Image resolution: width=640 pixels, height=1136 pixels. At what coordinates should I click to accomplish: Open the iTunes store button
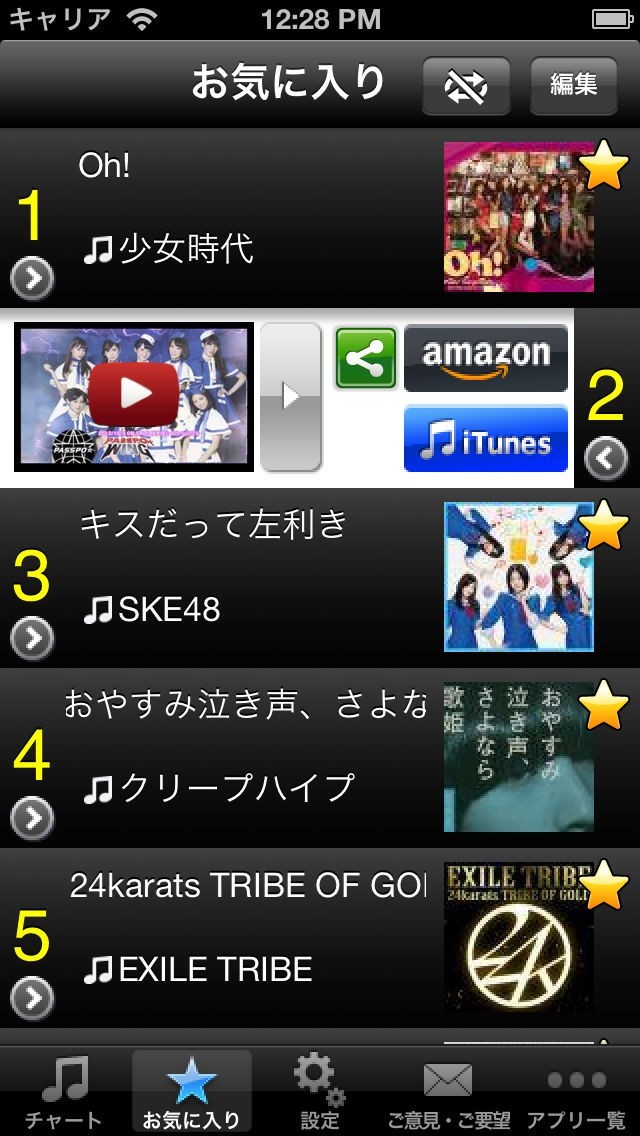pos(486,439)
